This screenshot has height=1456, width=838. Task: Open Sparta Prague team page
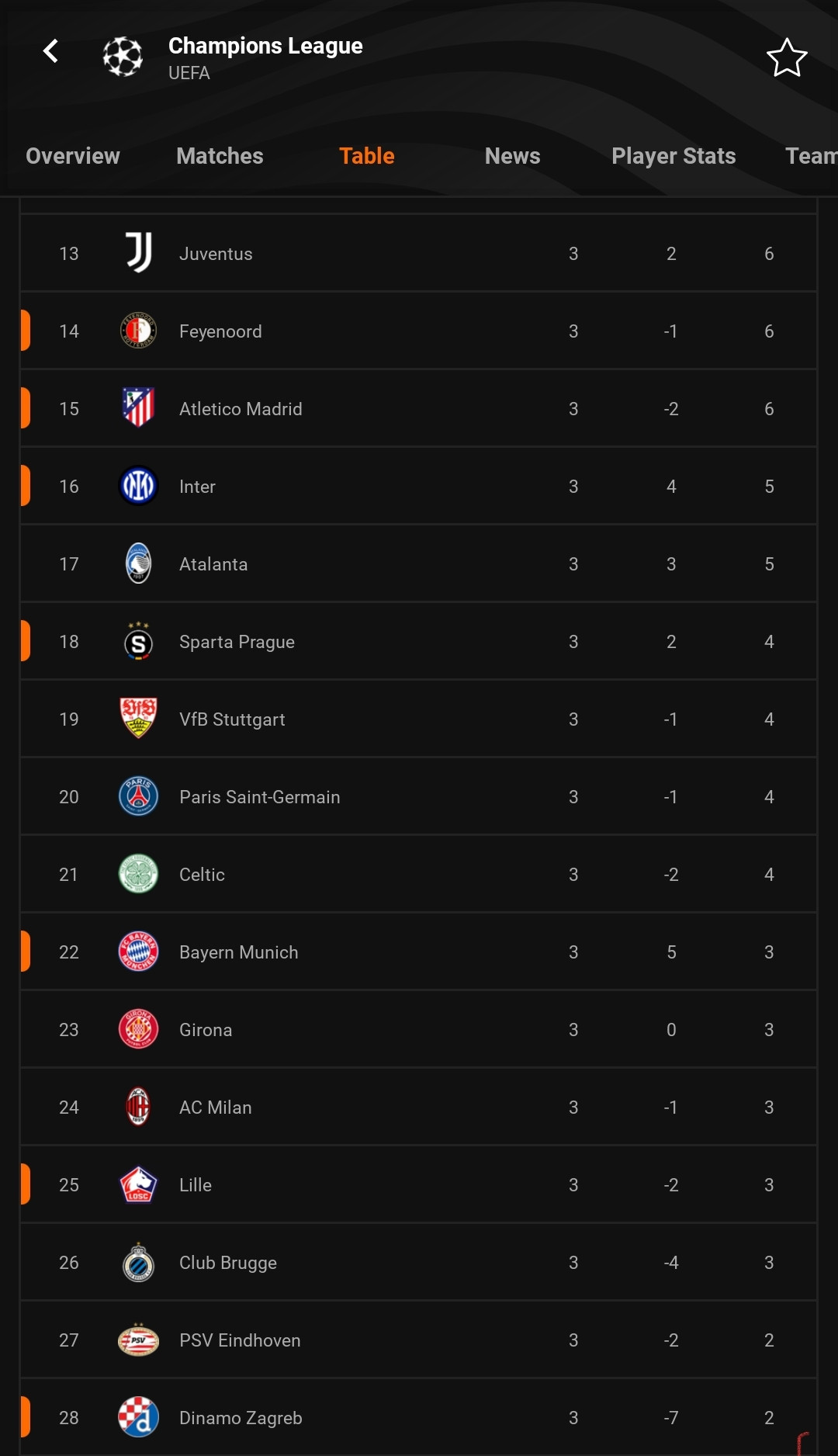point(418,642)
